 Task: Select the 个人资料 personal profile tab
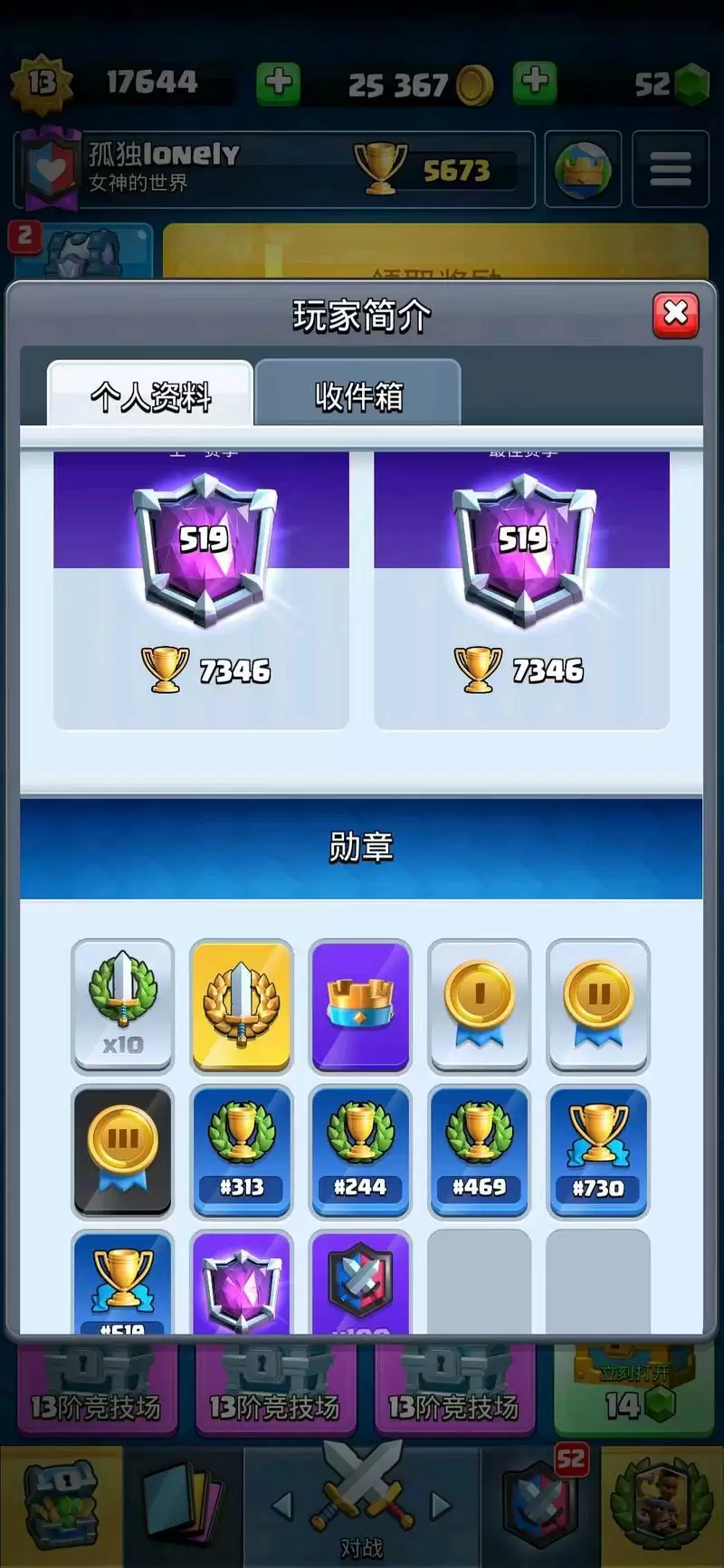pos(150,395)
